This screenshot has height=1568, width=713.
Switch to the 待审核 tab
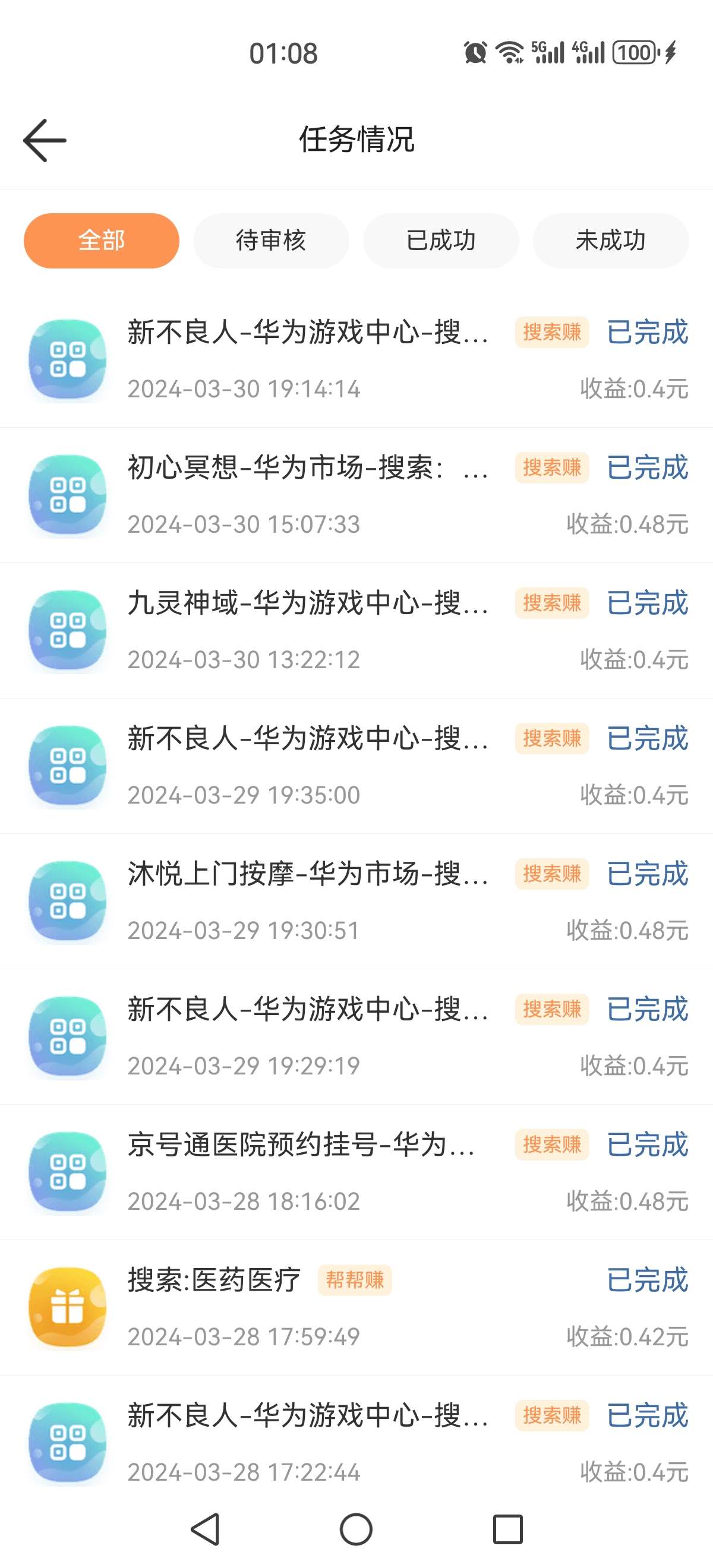pyautogui.click(x=271, y=241)
